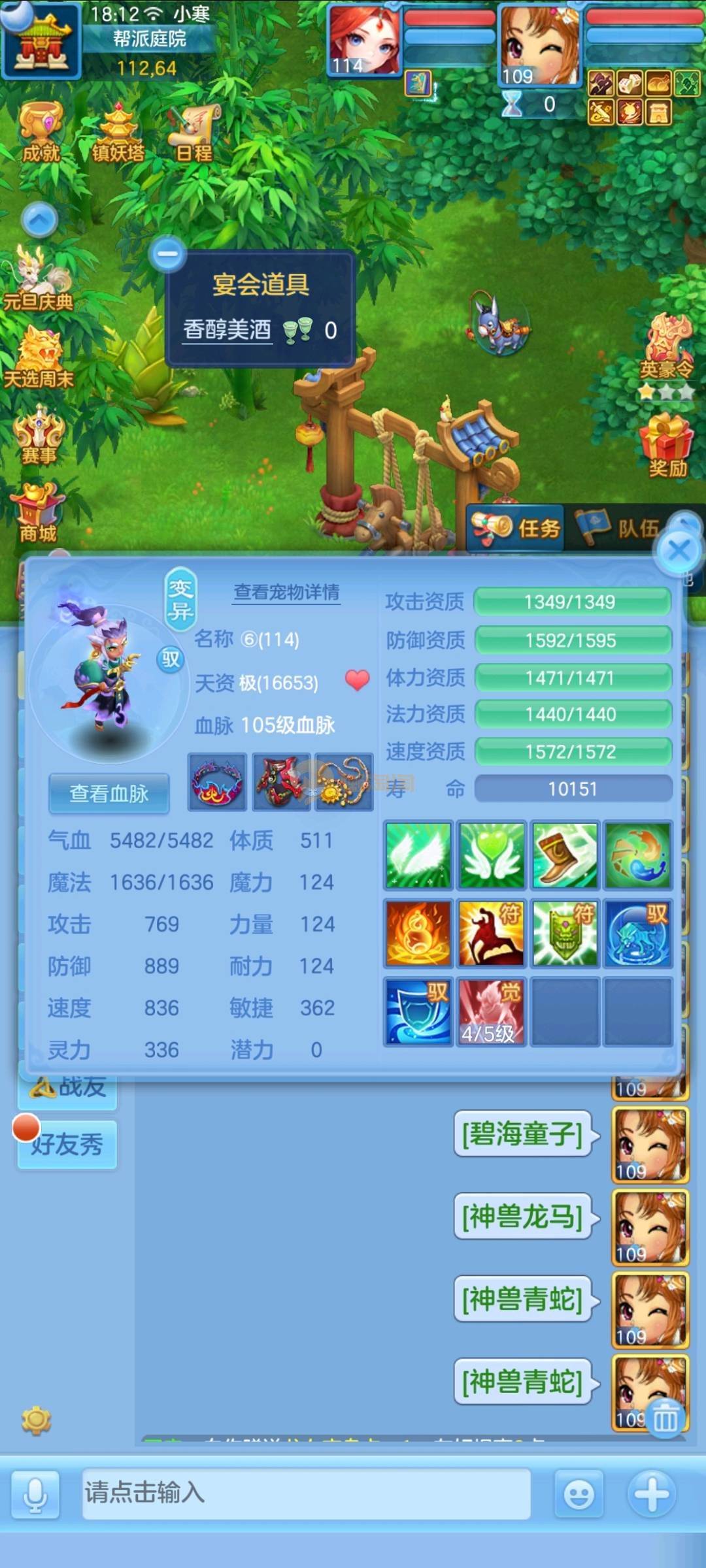Open the [碧海童子] chat link
Viewport: 706px width, 1568px height.
pos(522,1134)
